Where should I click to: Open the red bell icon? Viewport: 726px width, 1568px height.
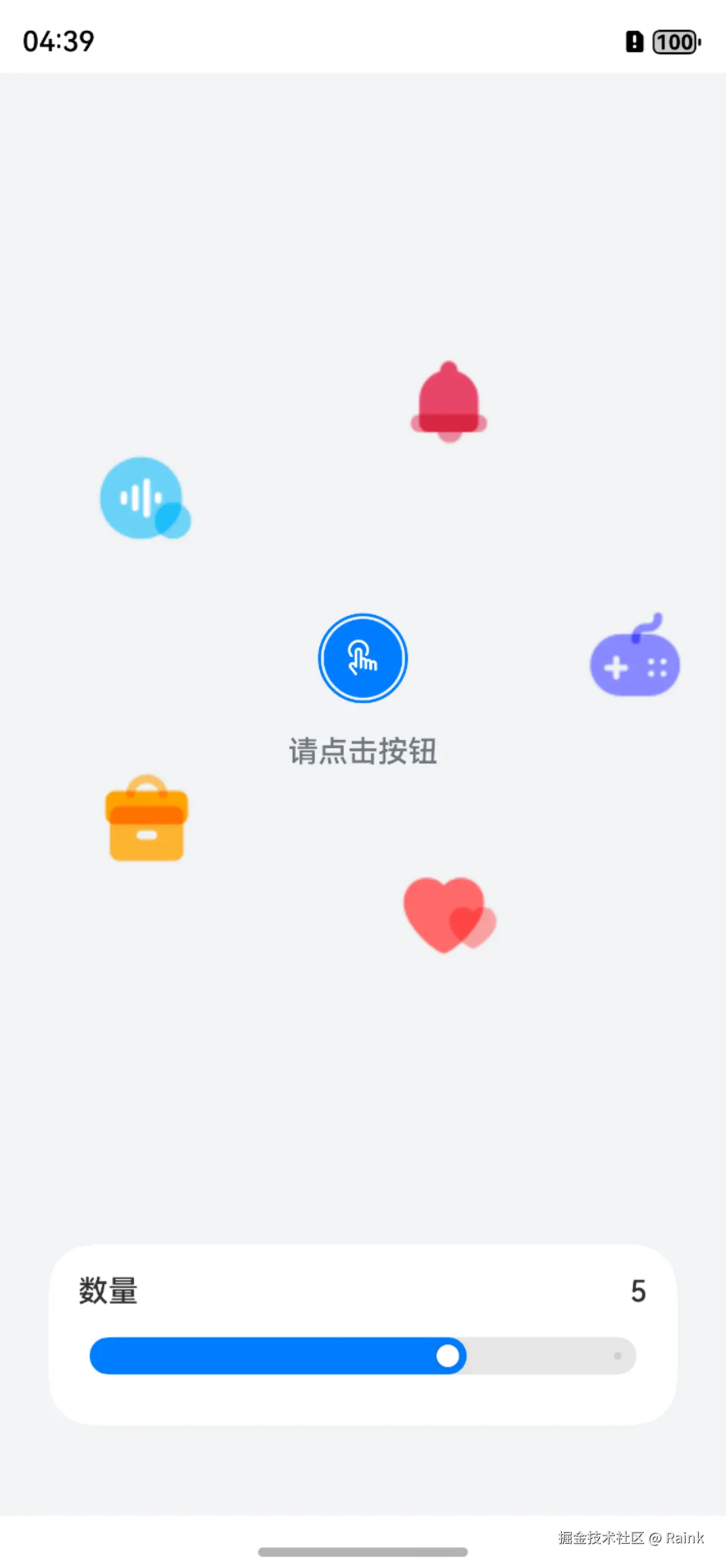pos(448,402)
